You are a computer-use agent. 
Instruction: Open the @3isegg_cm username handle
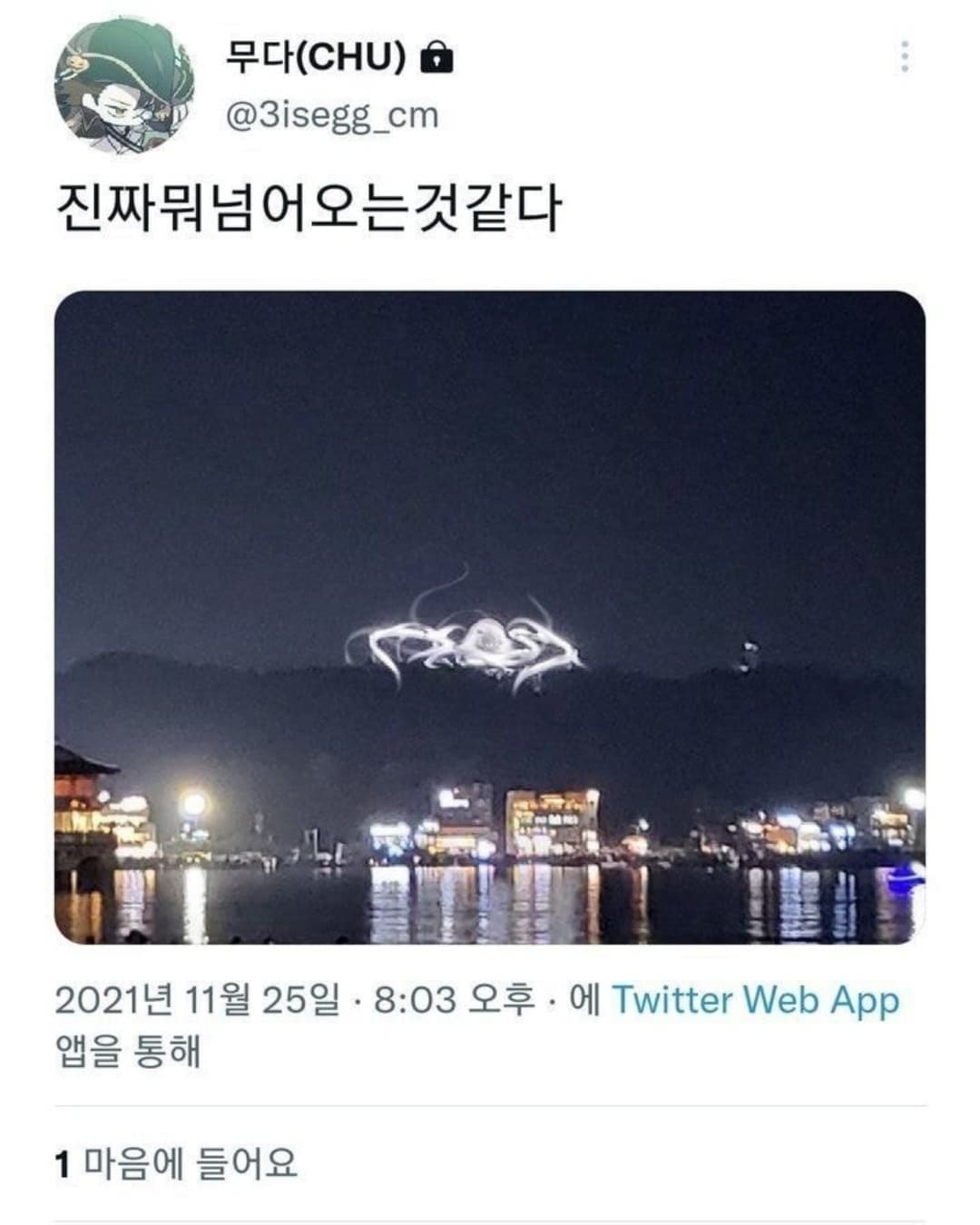point(331,116)
